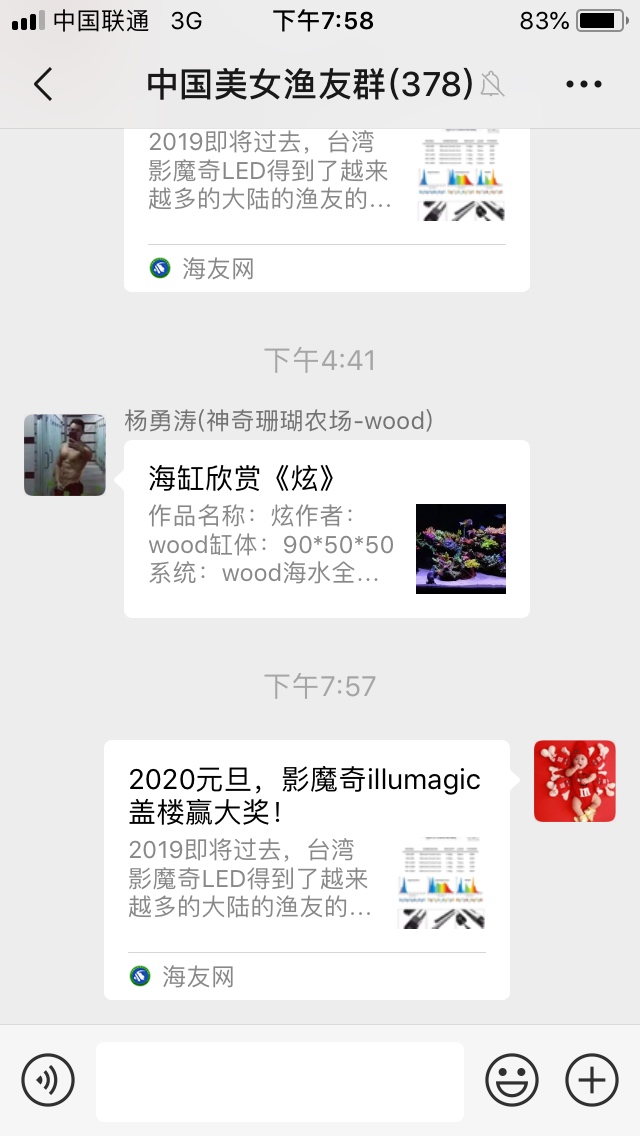Open the plus attachments menu
The image size is (640, 1136).
tap(592, 1080)
